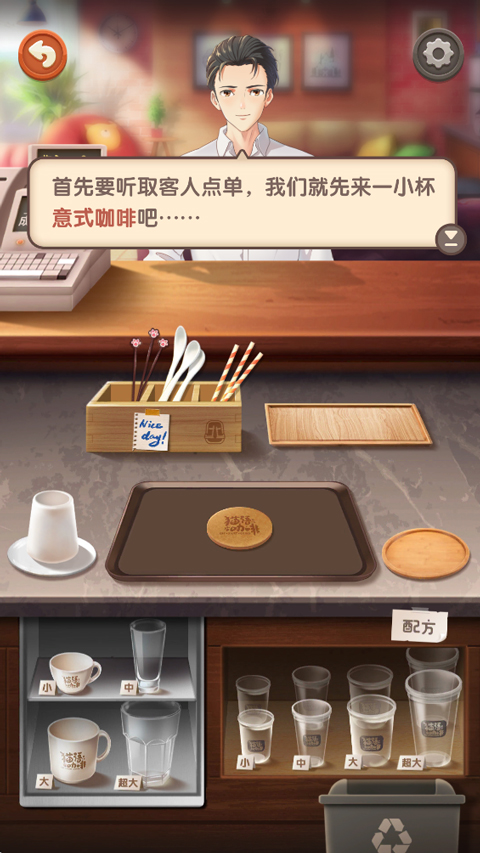
Task: Take an orange striped straw
Action: point(237,370)
